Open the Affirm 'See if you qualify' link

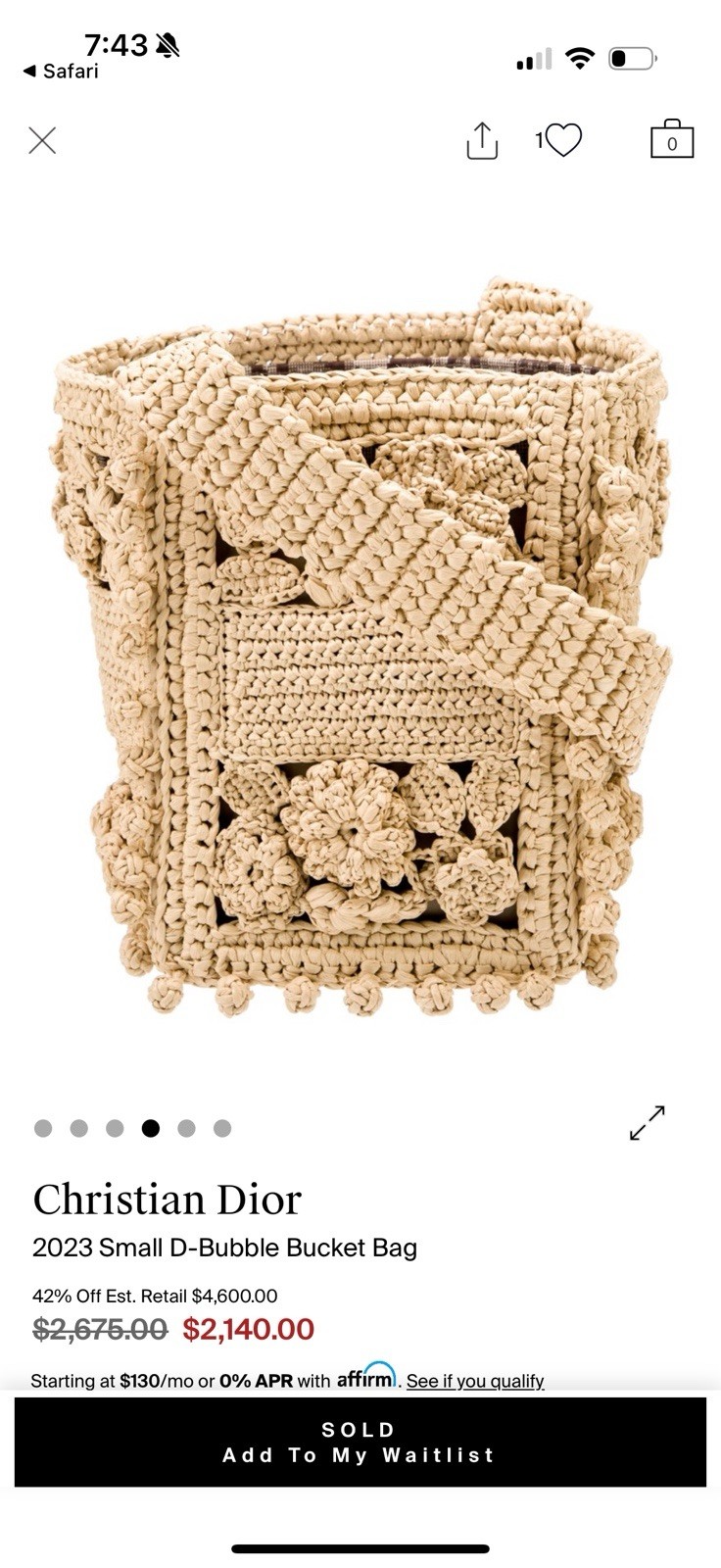pos(475,1381)
